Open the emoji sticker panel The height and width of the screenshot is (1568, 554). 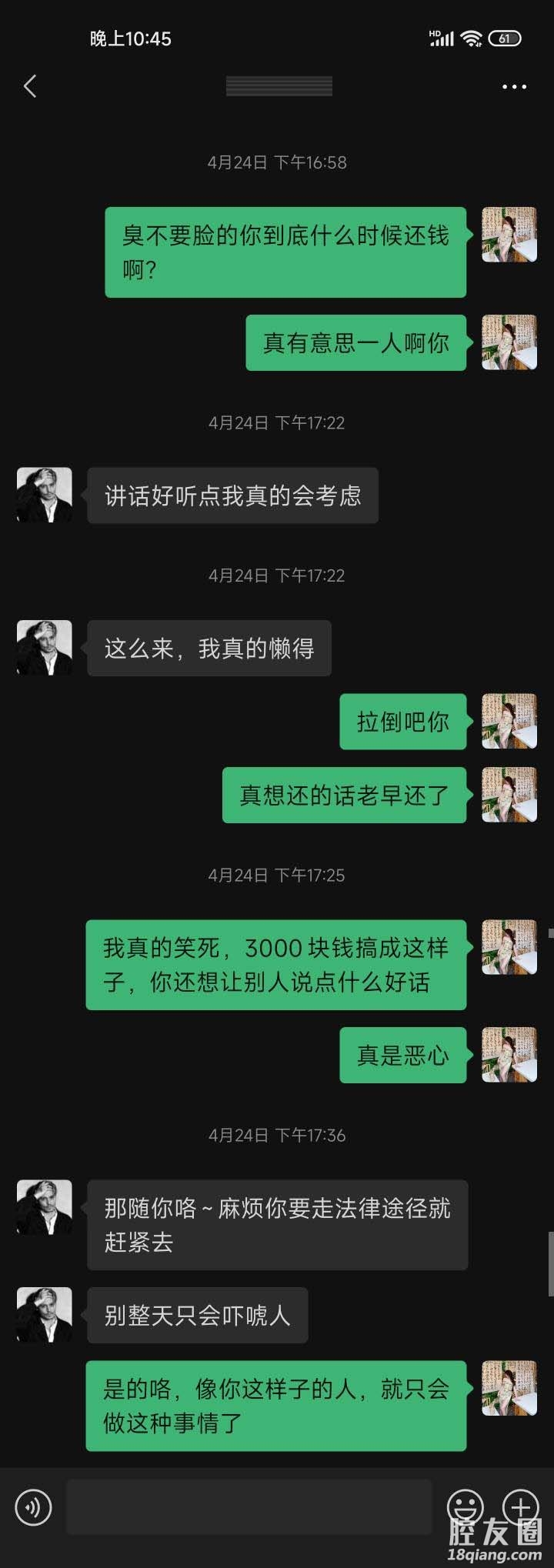(466, 1506)
